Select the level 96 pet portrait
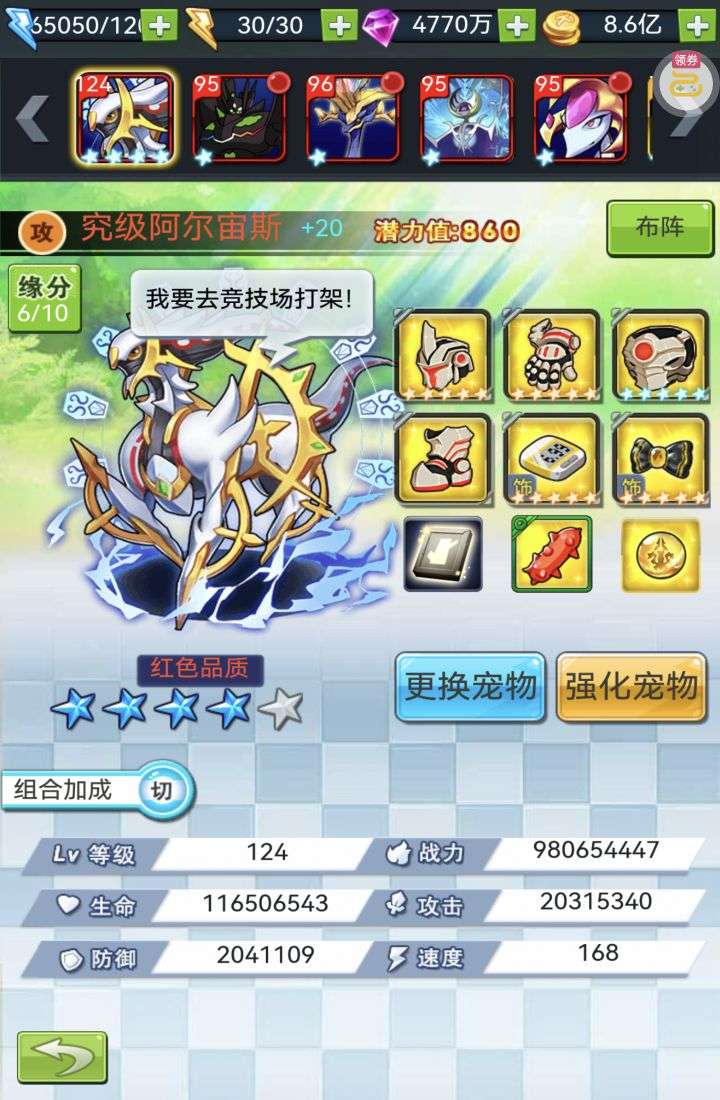This screenshot has width=720, height=1100. point(352,118)
